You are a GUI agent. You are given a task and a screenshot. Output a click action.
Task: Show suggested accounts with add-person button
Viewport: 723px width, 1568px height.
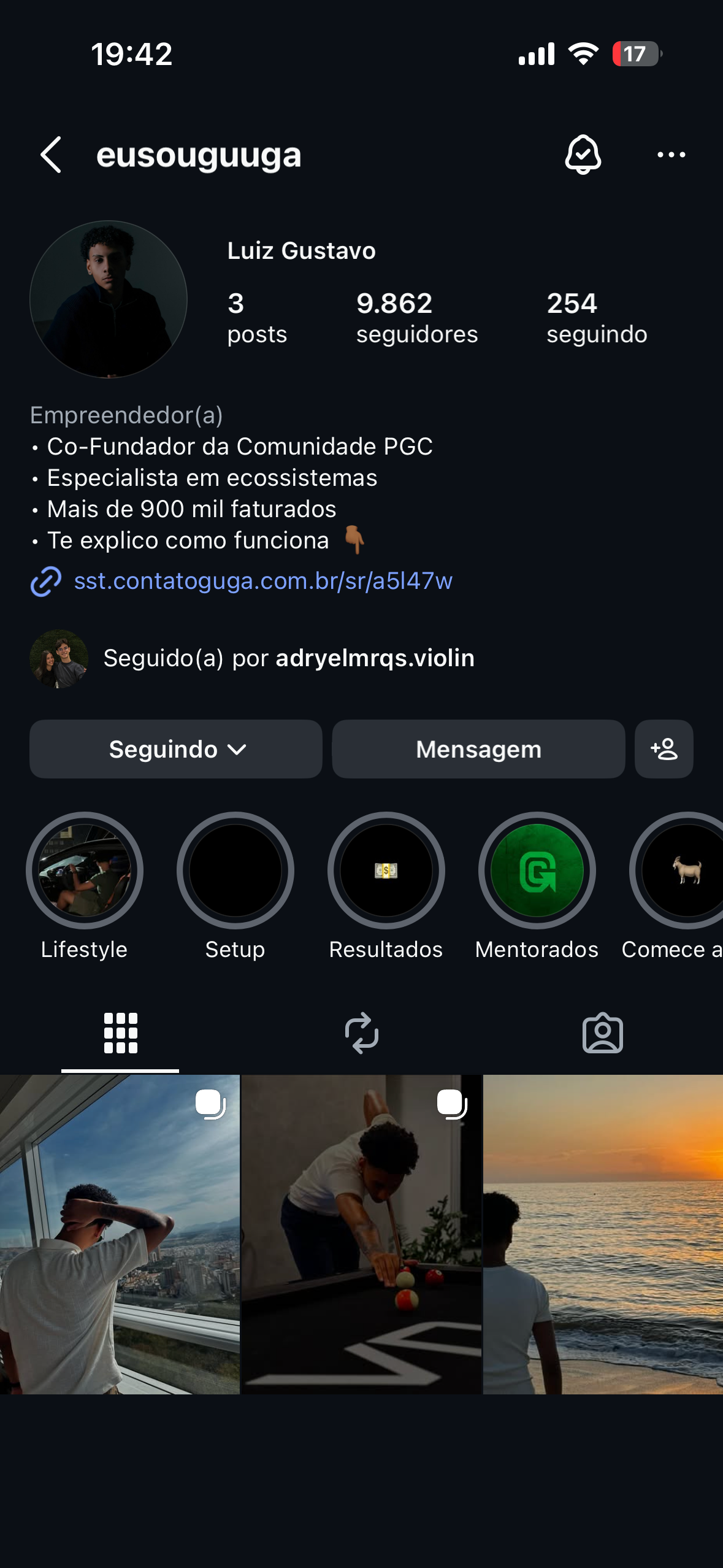click(664, 749)
